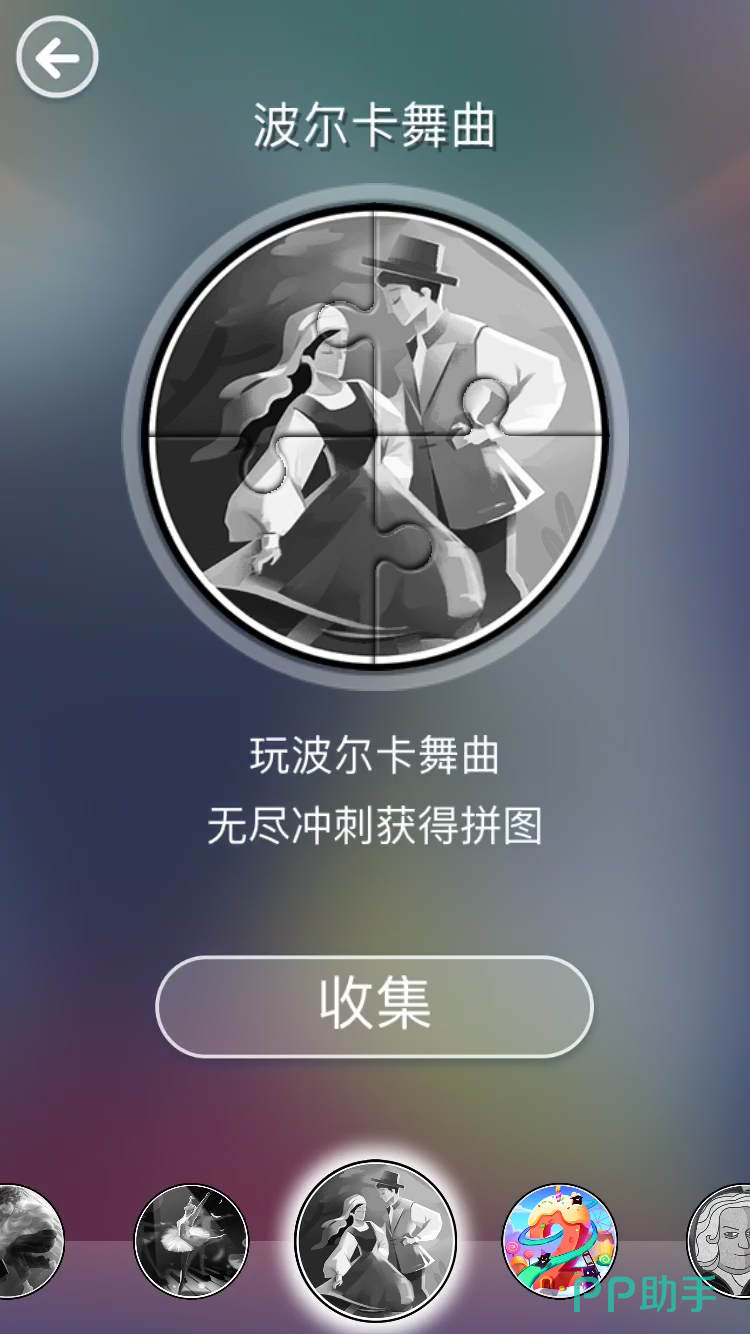Select the ballerina puzzle thumbnail
The height and width of the screenshot is (1334, 750).
coord(190,1241)
